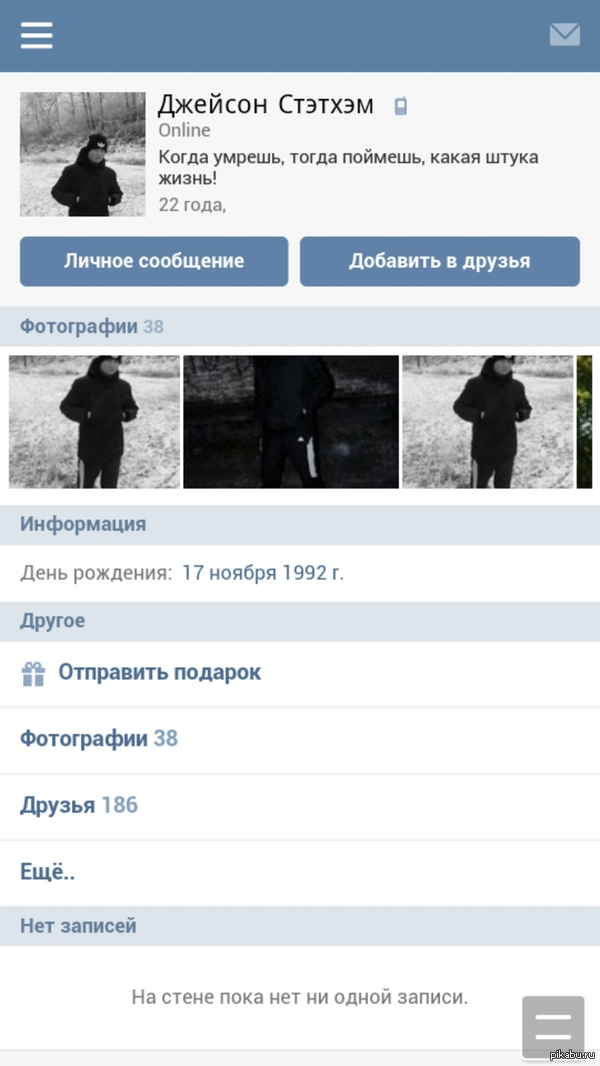The image size is (600, 1066).
Task: Tap the profile avatar photo
Action: pos(82,154)
